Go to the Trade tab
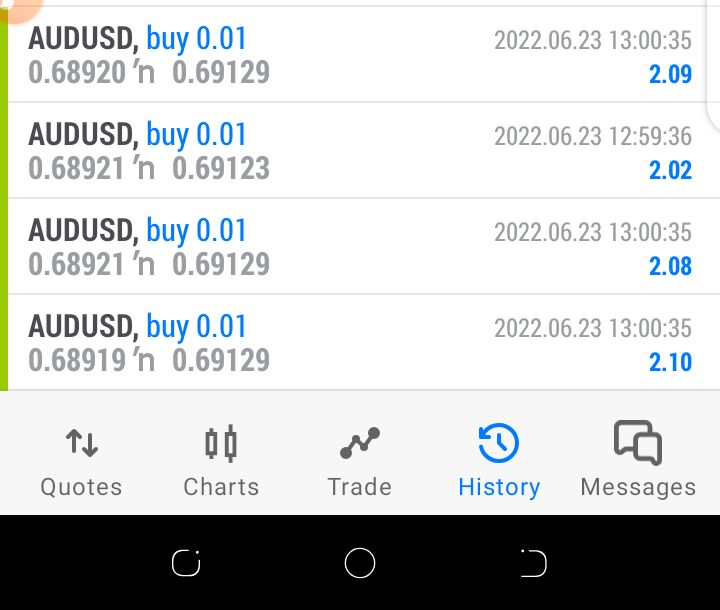 (x=360, y=461)
